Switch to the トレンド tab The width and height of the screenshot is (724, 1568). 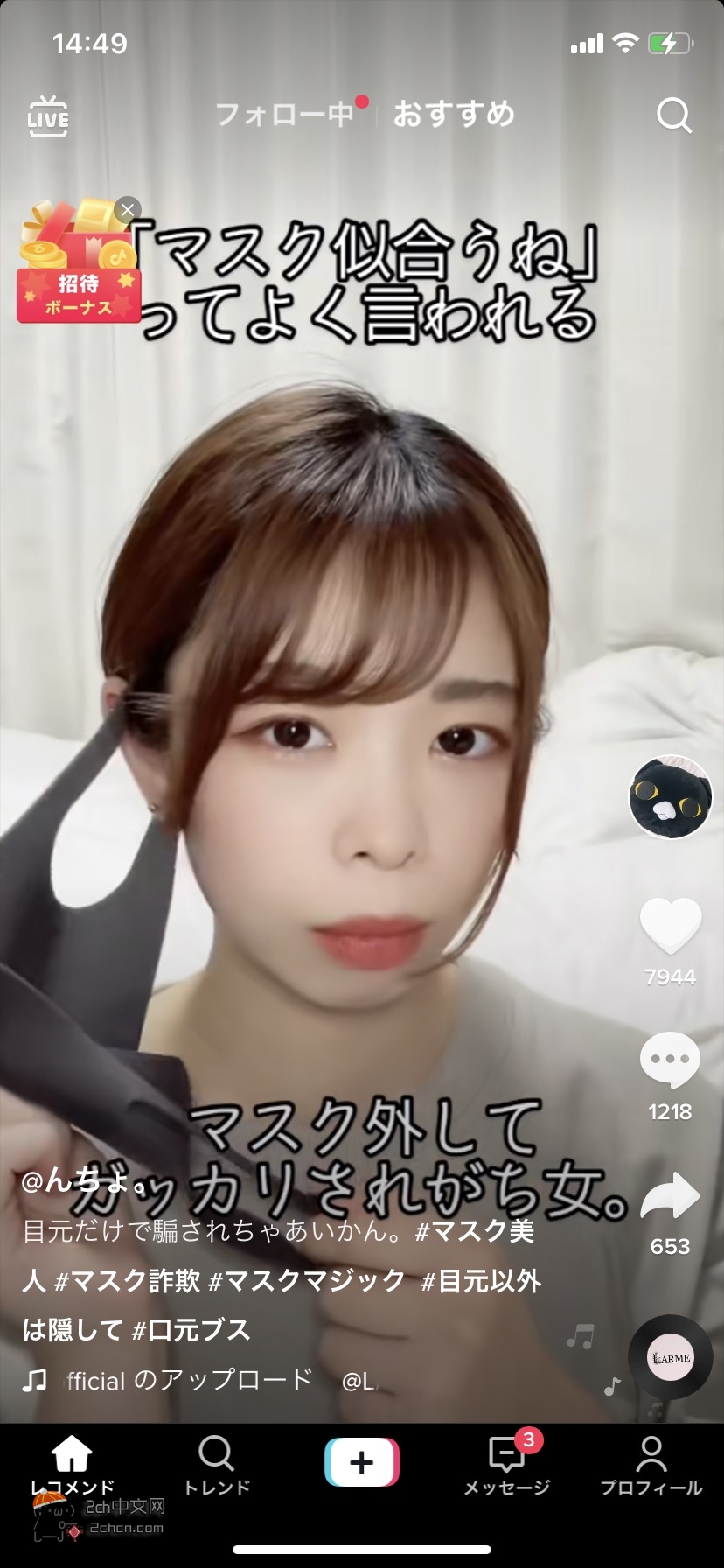(x=217, y=1466)
